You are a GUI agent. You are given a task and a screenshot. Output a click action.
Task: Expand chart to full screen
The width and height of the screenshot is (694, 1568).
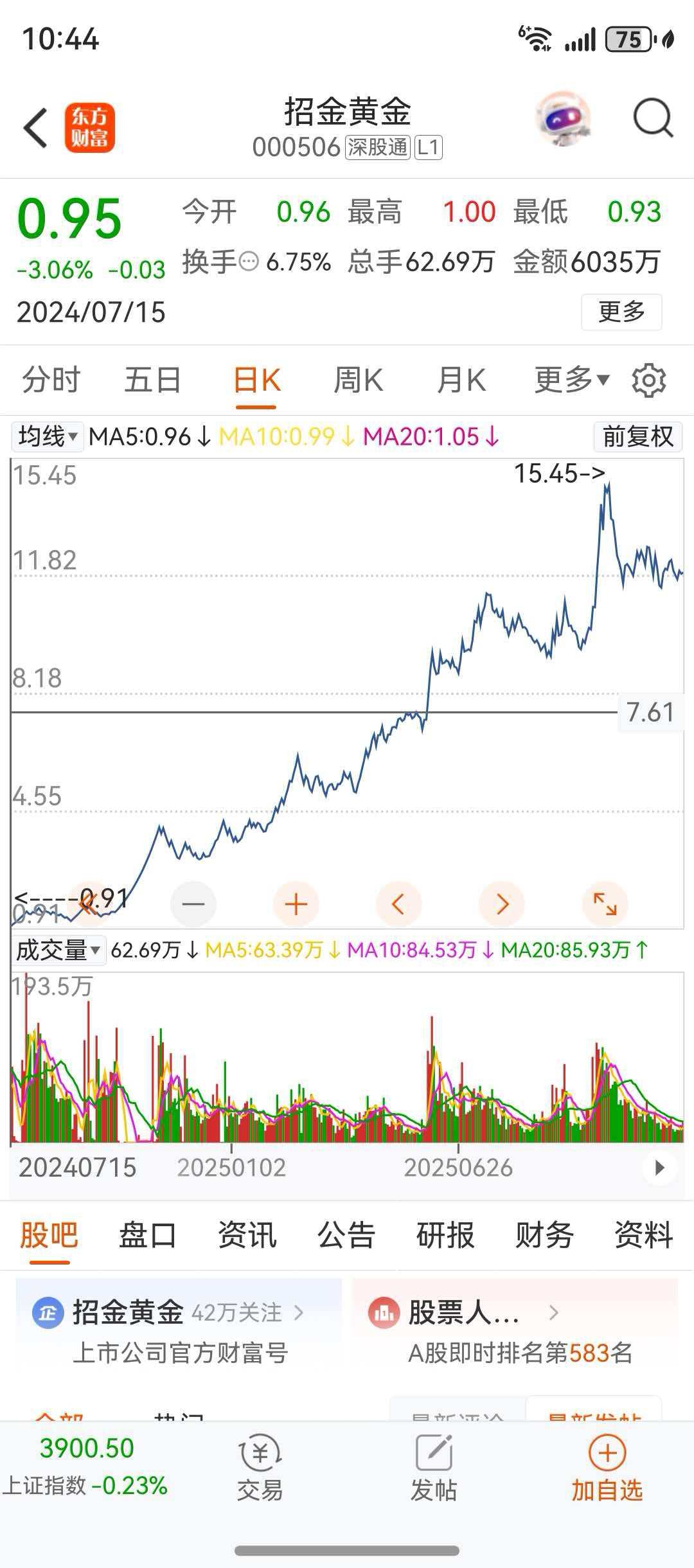(605, 904)
